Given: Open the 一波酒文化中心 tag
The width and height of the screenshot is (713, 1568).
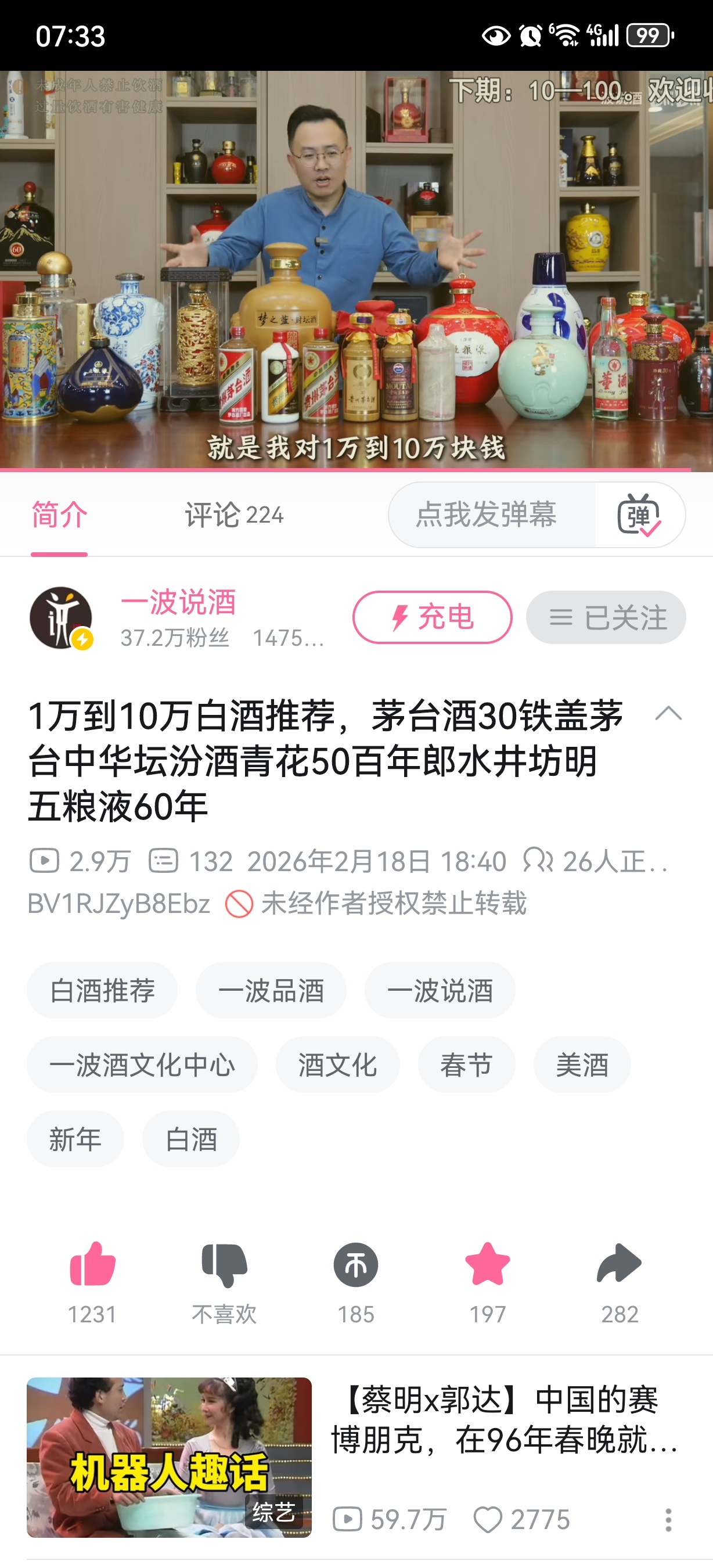Looking at the screenshot, I should (x=142, y=1064).
